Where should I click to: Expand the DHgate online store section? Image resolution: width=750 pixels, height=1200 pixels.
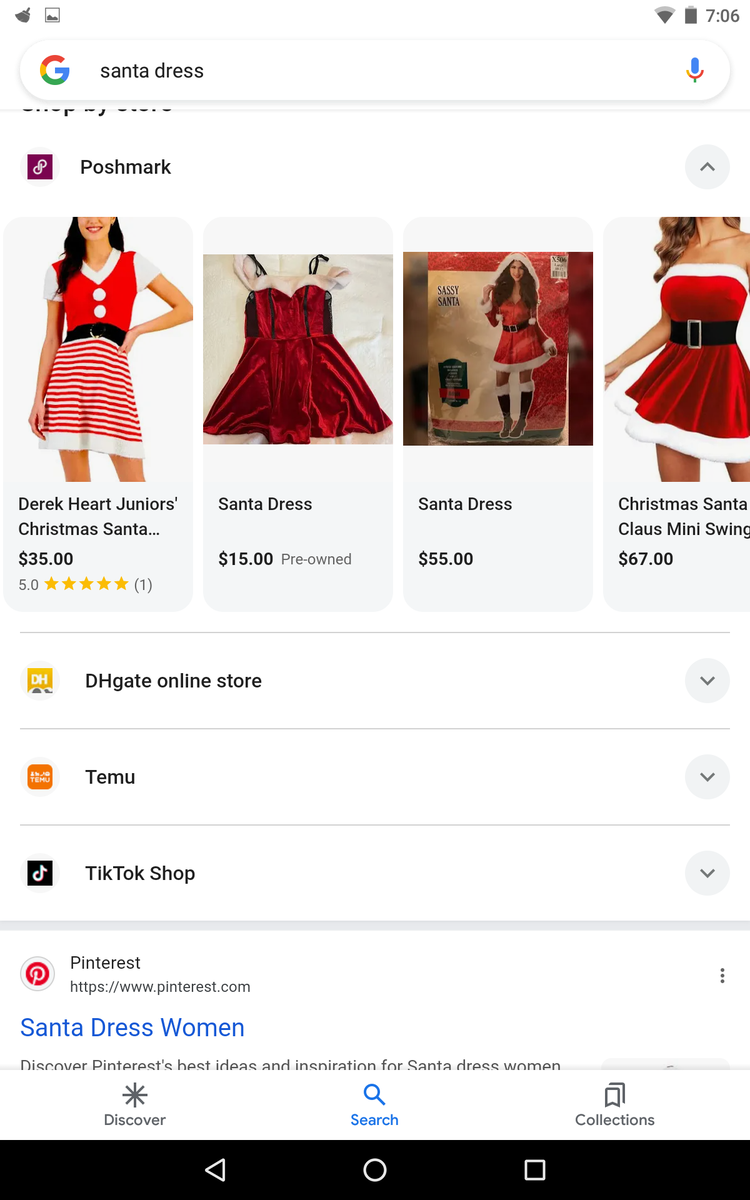click(x=707, y=681)
